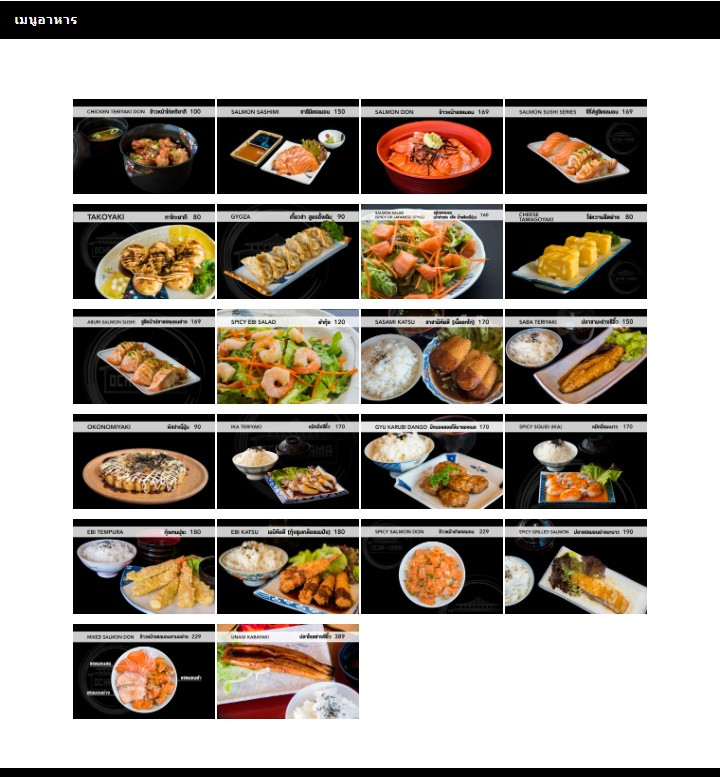This screenshot has height=777, width=723.
Task: Open the Aburi Salmon Sushi tile
Action: coord(143,357)
